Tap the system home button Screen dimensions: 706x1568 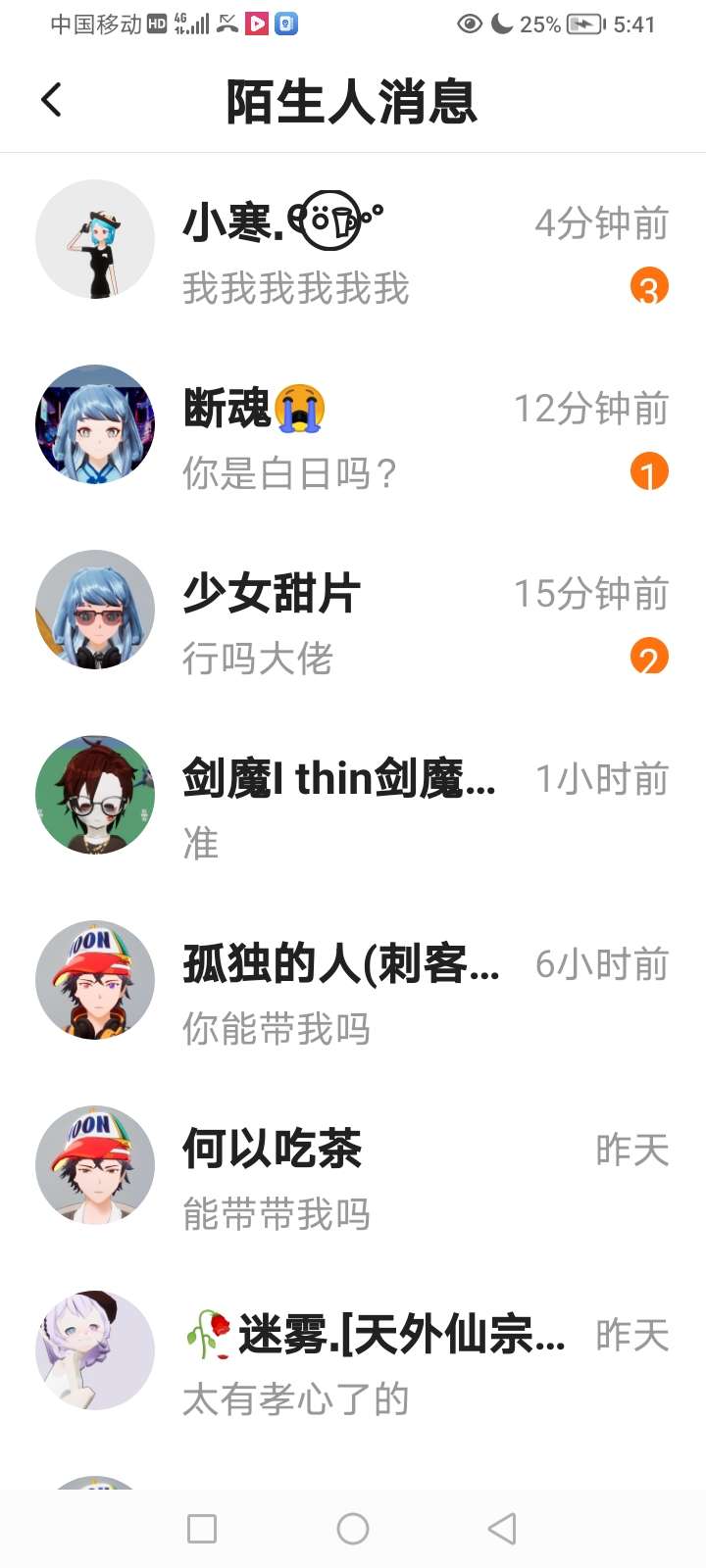(x=353, y=1528)
